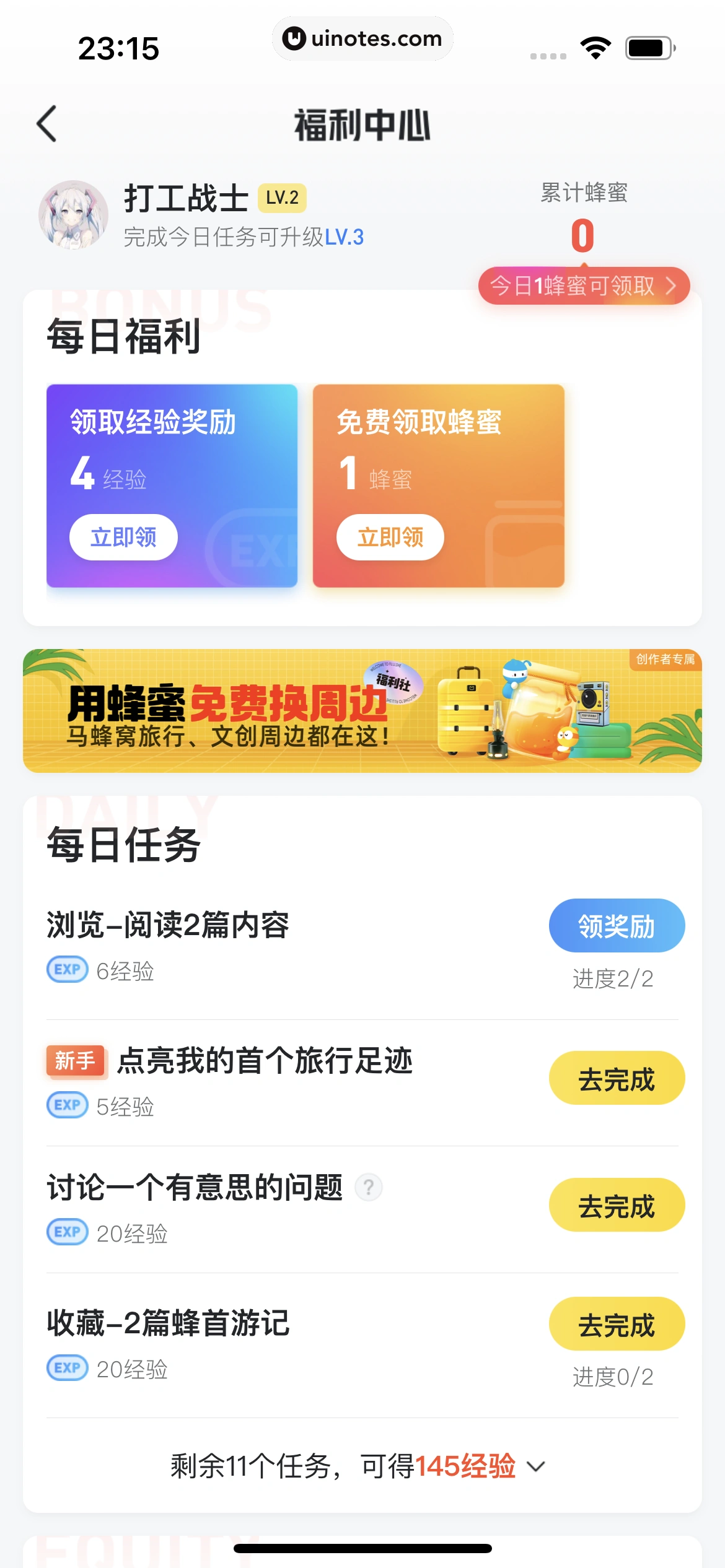Claim the 4 经验 reward with 立即领
The width and height of the screenshot is (725, 1568).
[123, 537]
